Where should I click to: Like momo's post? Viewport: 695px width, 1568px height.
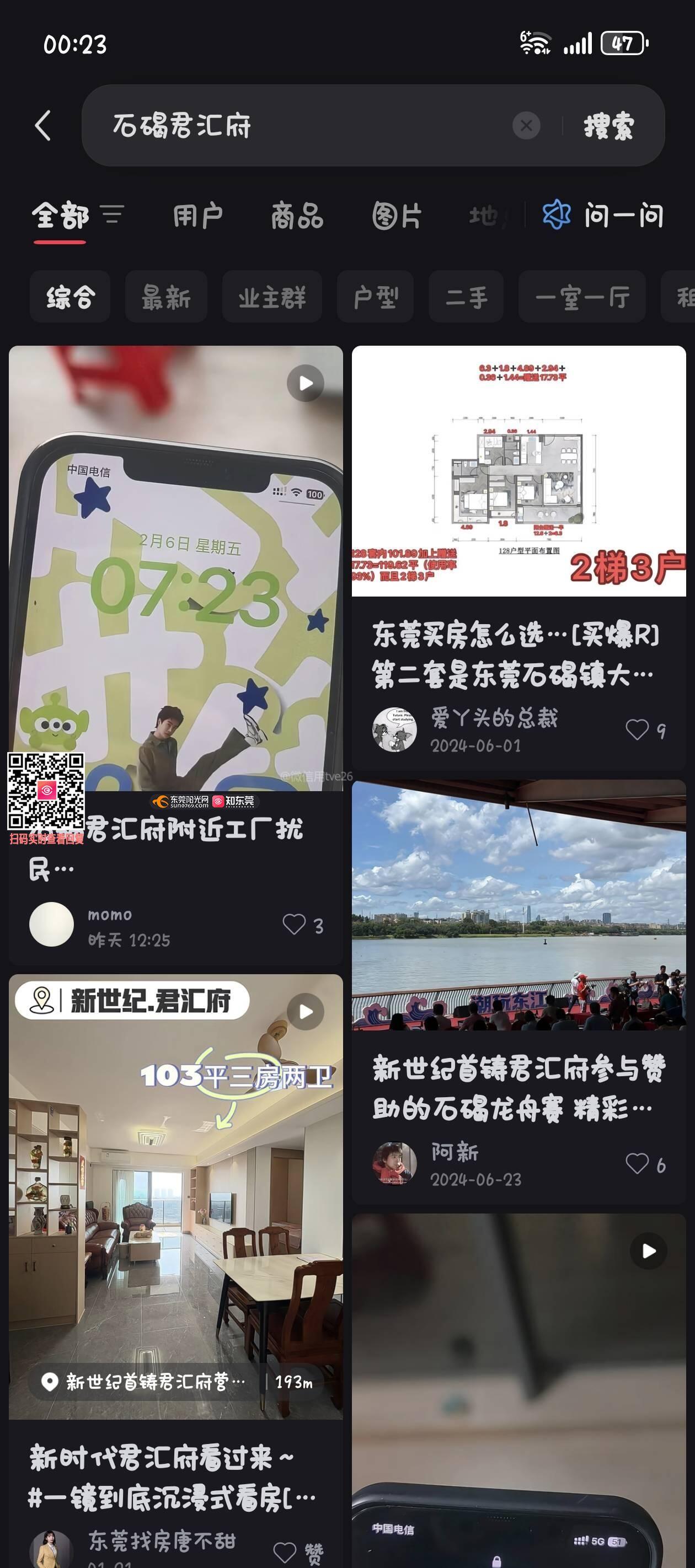pyautogui.click(x=294, y=925)
